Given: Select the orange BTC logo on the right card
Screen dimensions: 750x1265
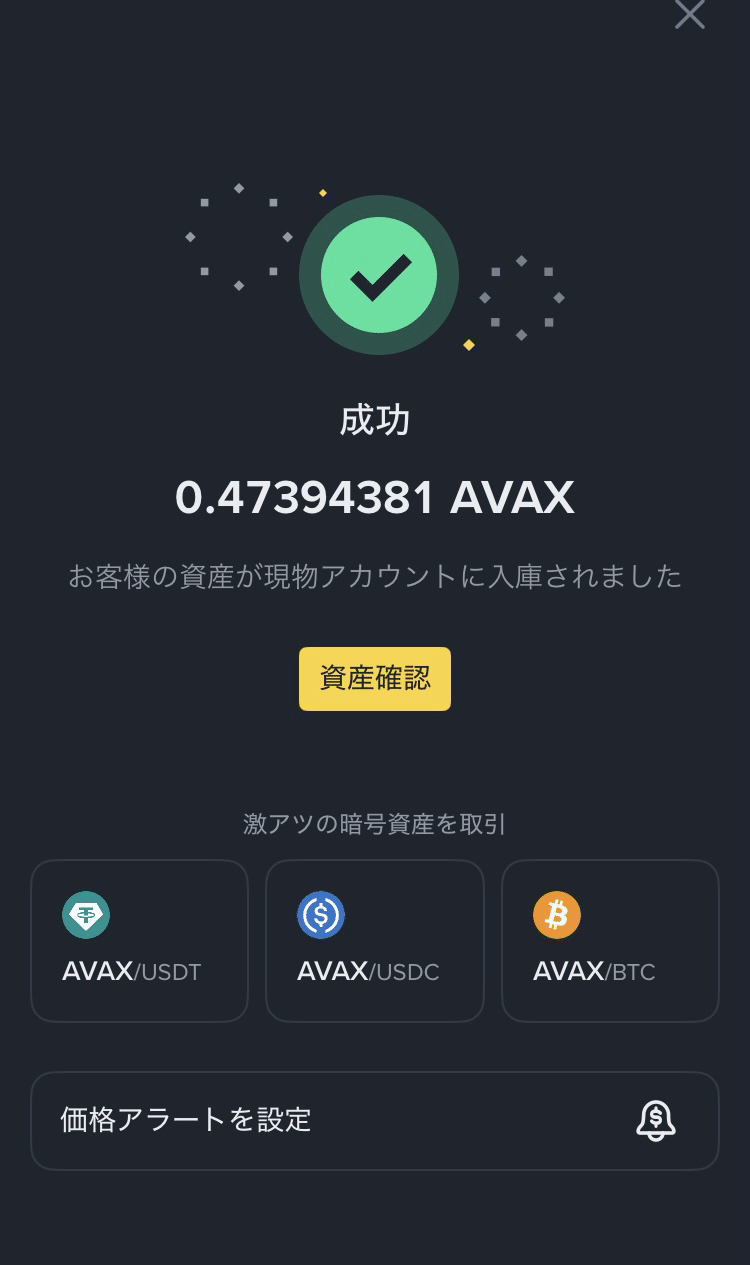Looking at the screenshot, I should [x=558, y=915].
